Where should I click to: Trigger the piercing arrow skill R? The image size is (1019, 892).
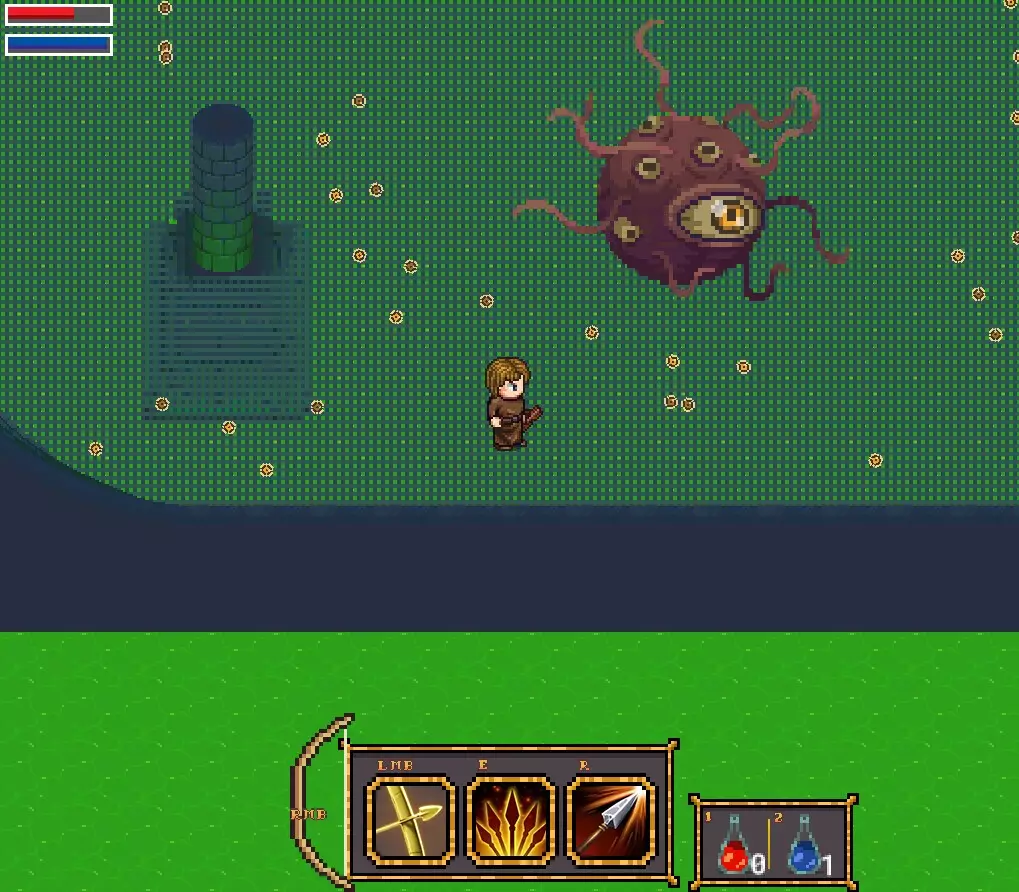tap(610, 820)
